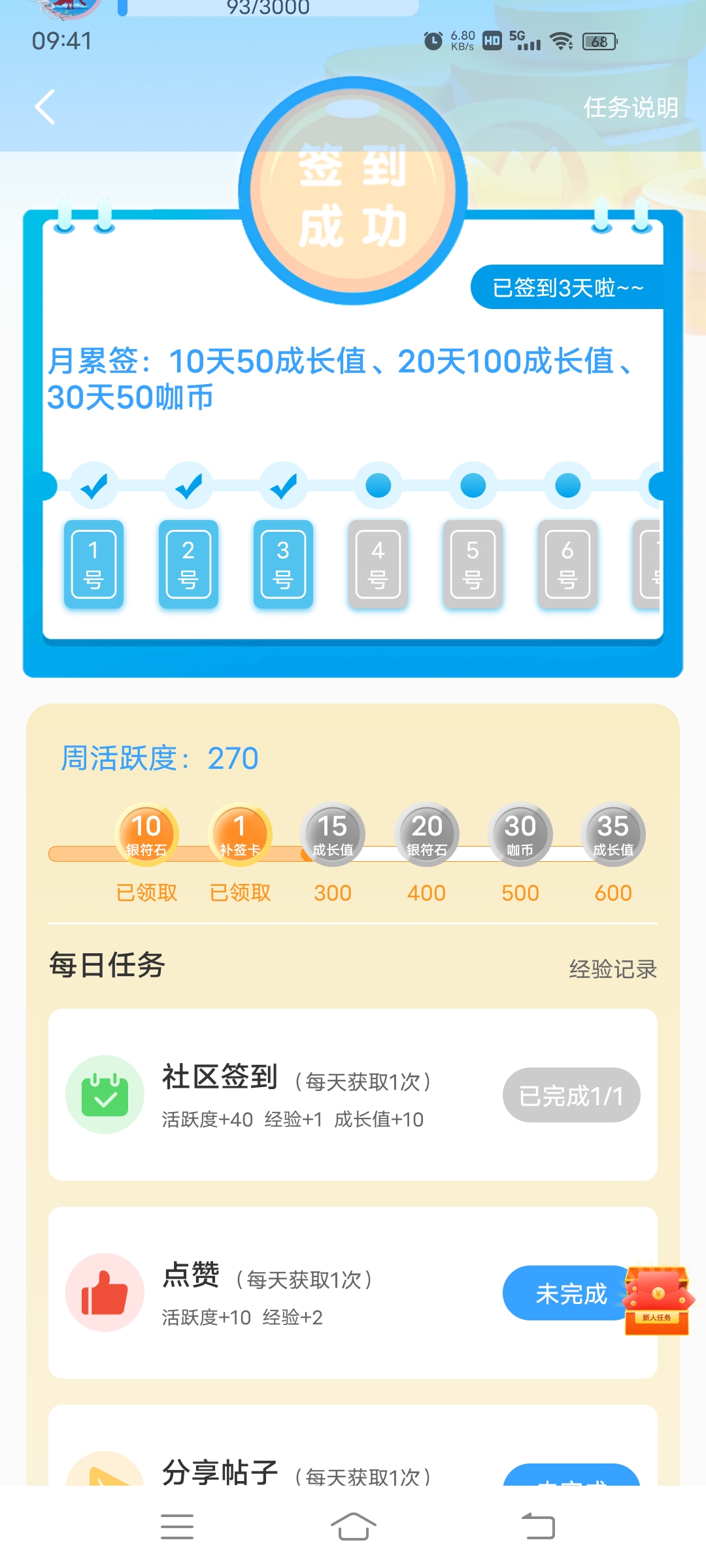Open the 新人任务 red envelope
The width and height of the screenshot is (706, 1568).
pyautogui.click(x=657, y=1301)
